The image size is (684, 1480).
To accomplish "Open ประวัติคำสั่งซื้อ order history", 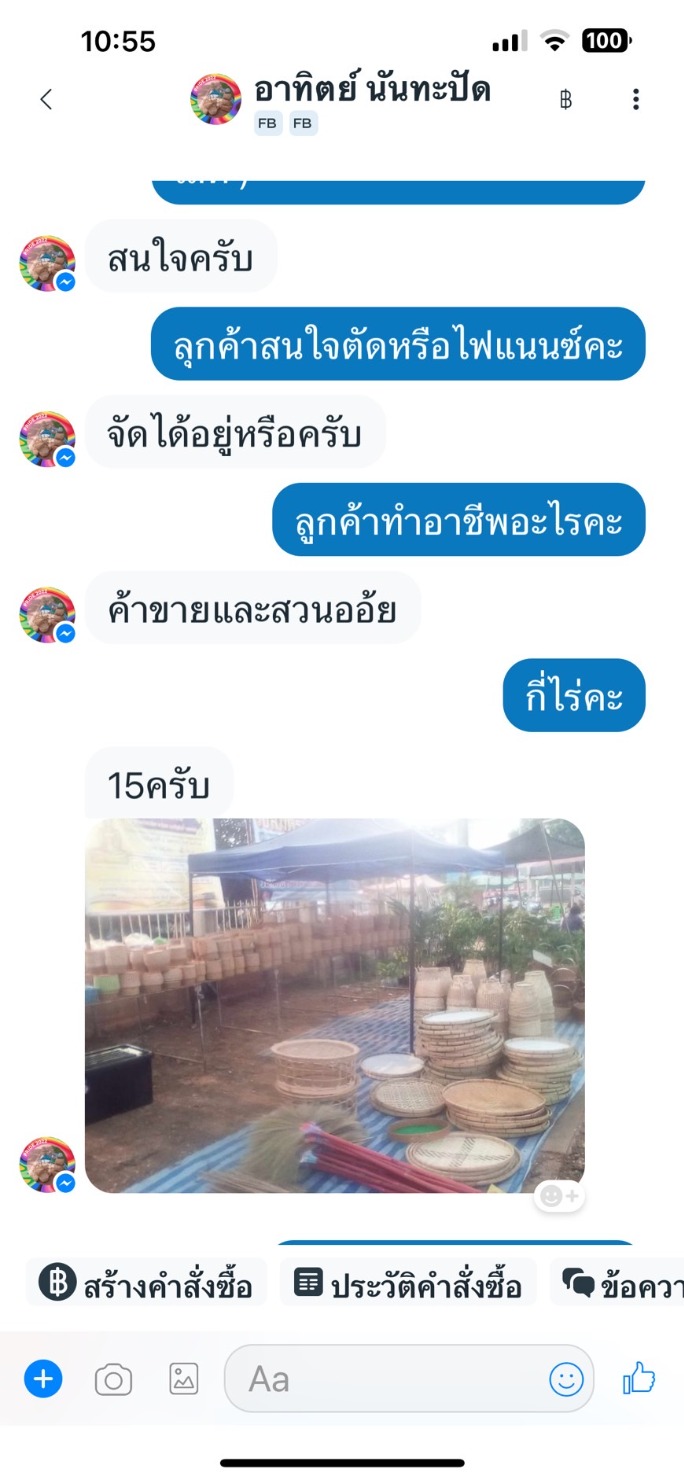I will 408,1284.
